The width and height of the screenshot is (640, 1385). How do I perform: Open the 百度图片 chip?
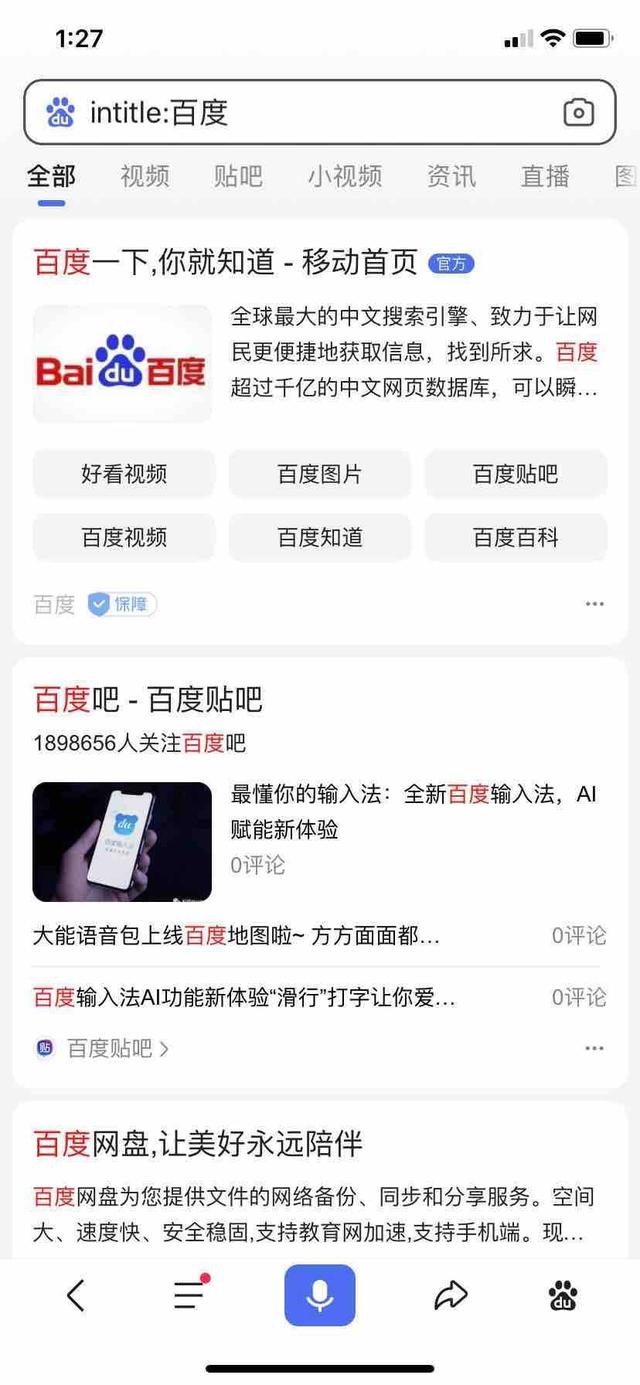pos(320,474)
